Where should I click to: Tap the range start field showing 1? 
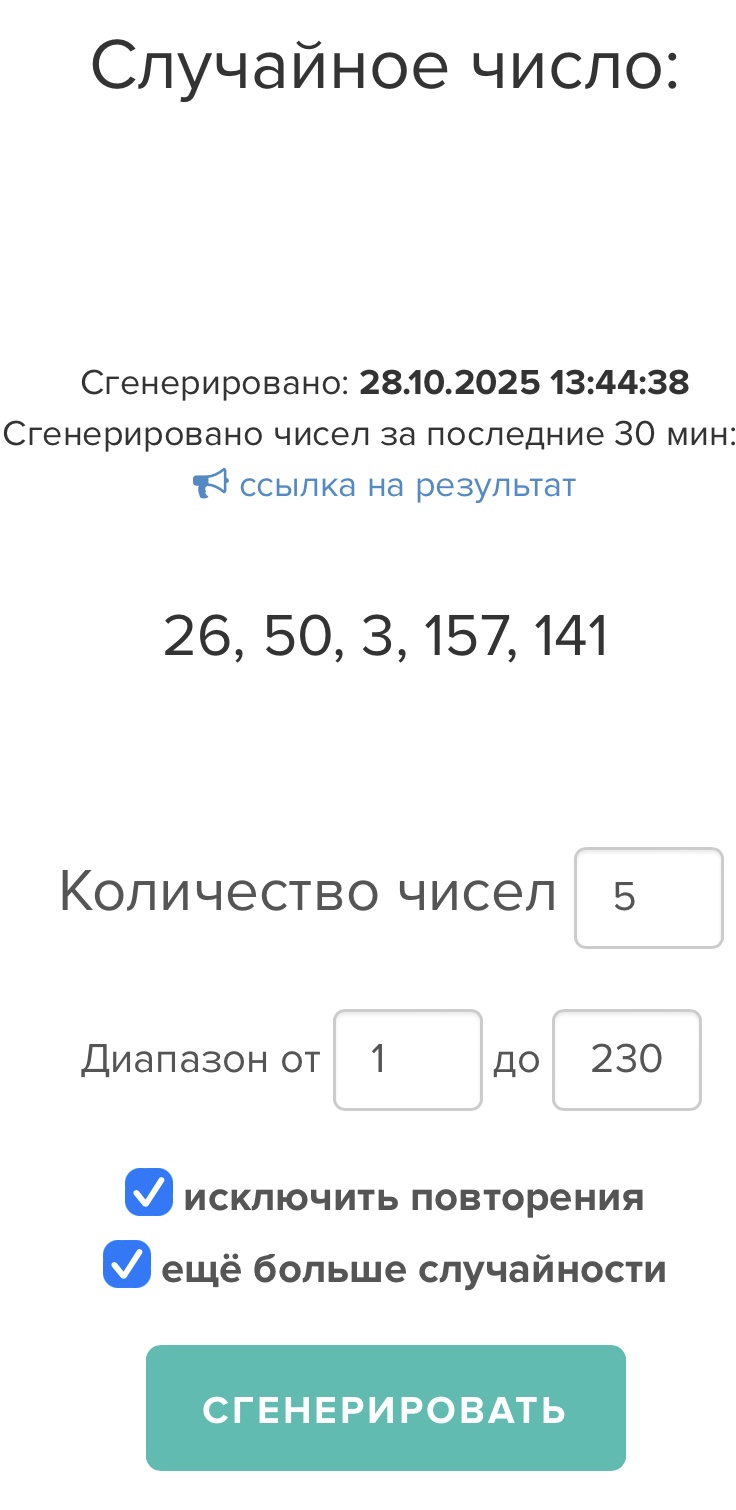[407, 1059]
